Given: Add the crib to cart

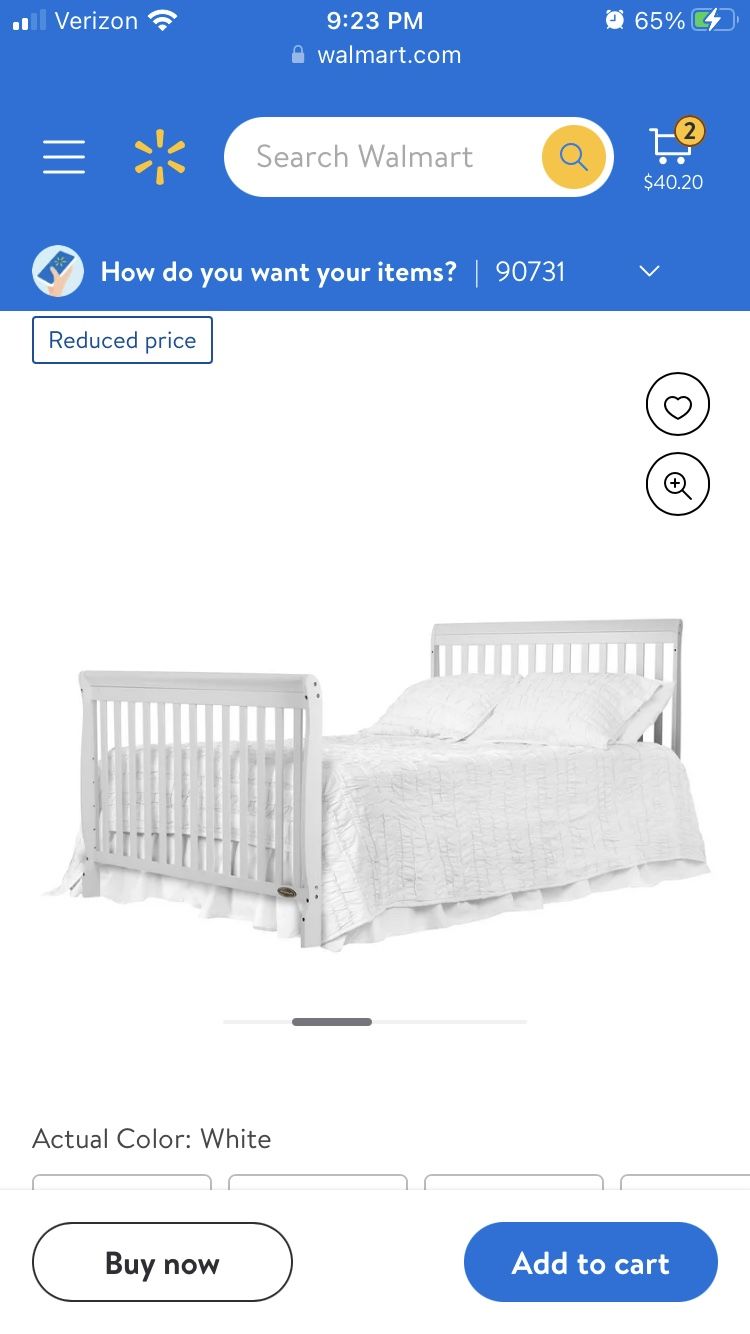Looking at the screenshot, I should pos(590,1262).
